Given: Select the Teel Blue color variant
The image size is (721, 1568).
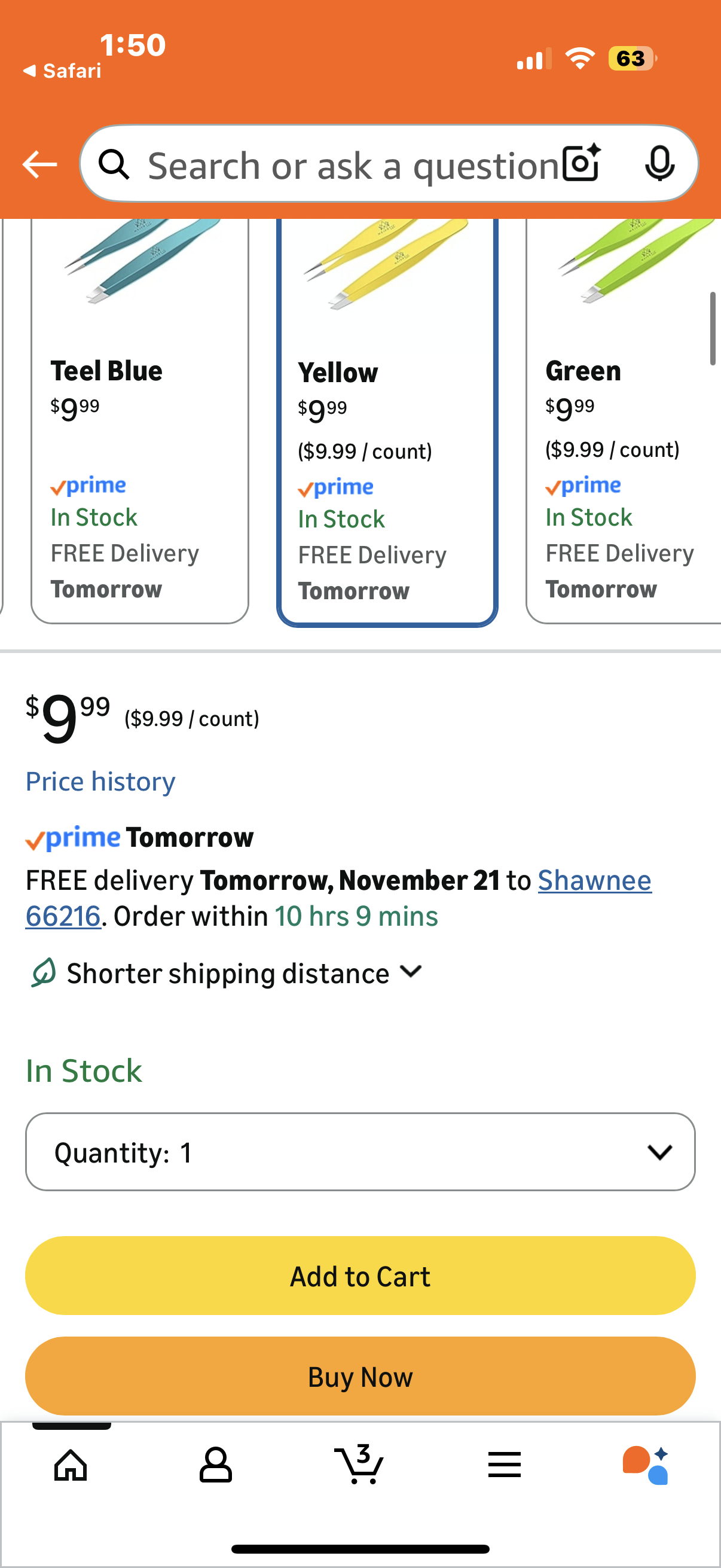Looking at the screenshot, I should pyautogui.click(x=139, y=420).
